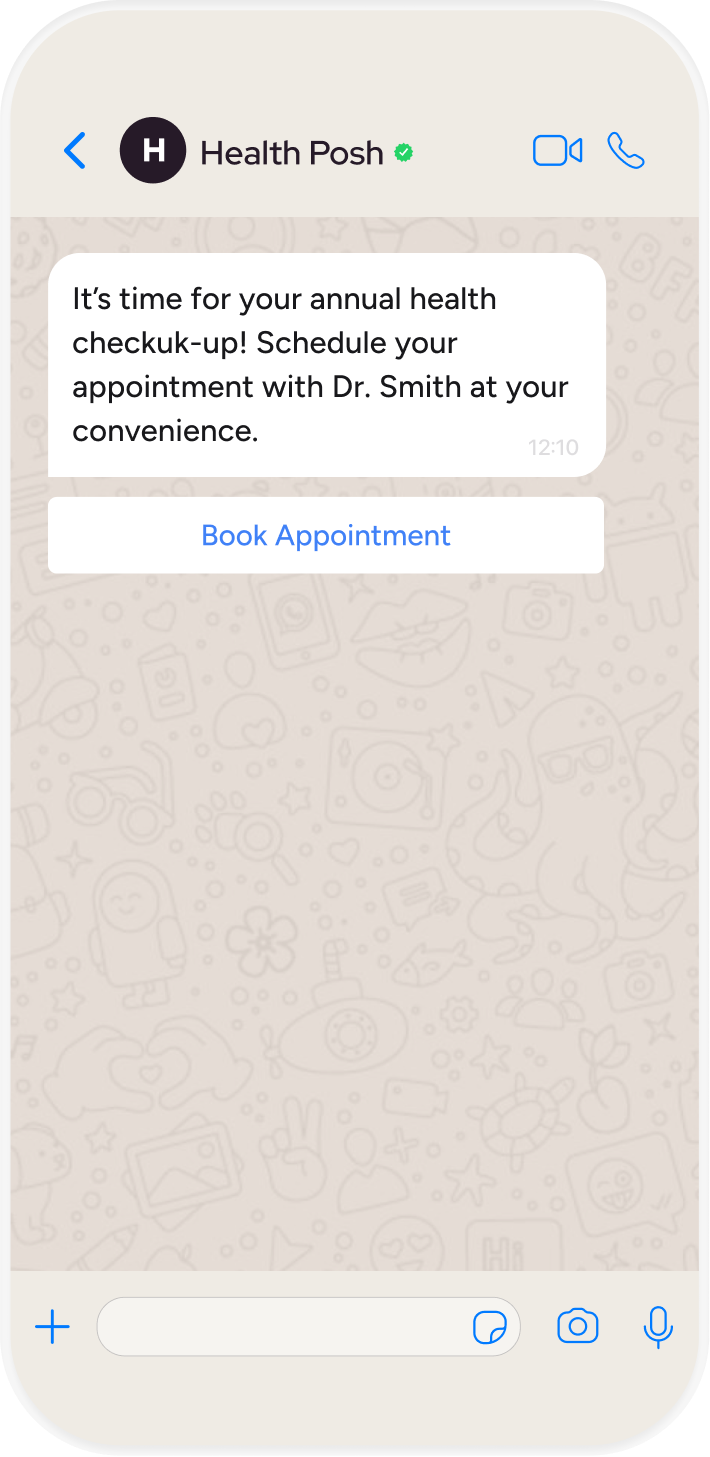Viewport: 710px width, 1457px height.
Task: Tap the Book Appointment button
Action: [x=326, y=535]
